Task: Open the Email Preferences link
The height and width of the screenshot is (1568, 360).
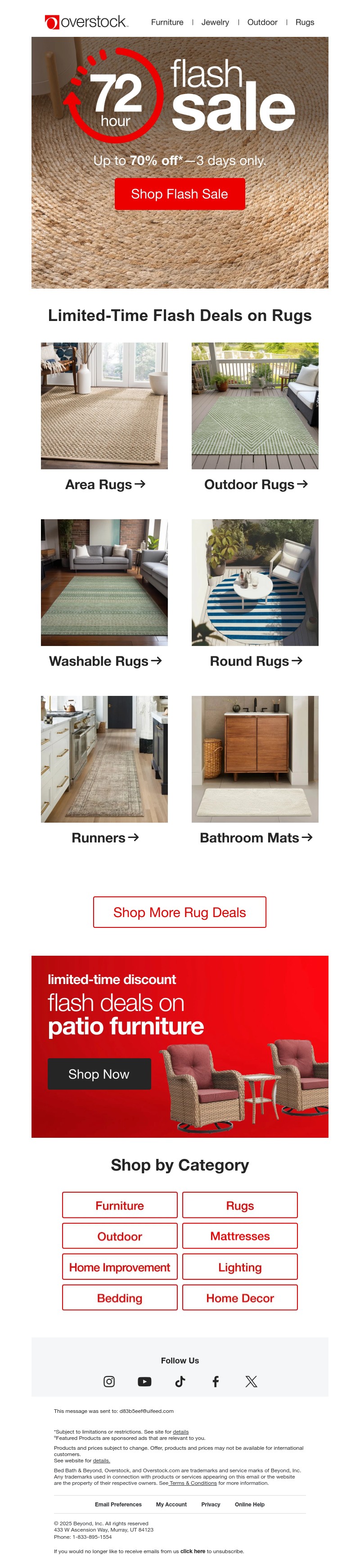Action: click(118, 1504)
